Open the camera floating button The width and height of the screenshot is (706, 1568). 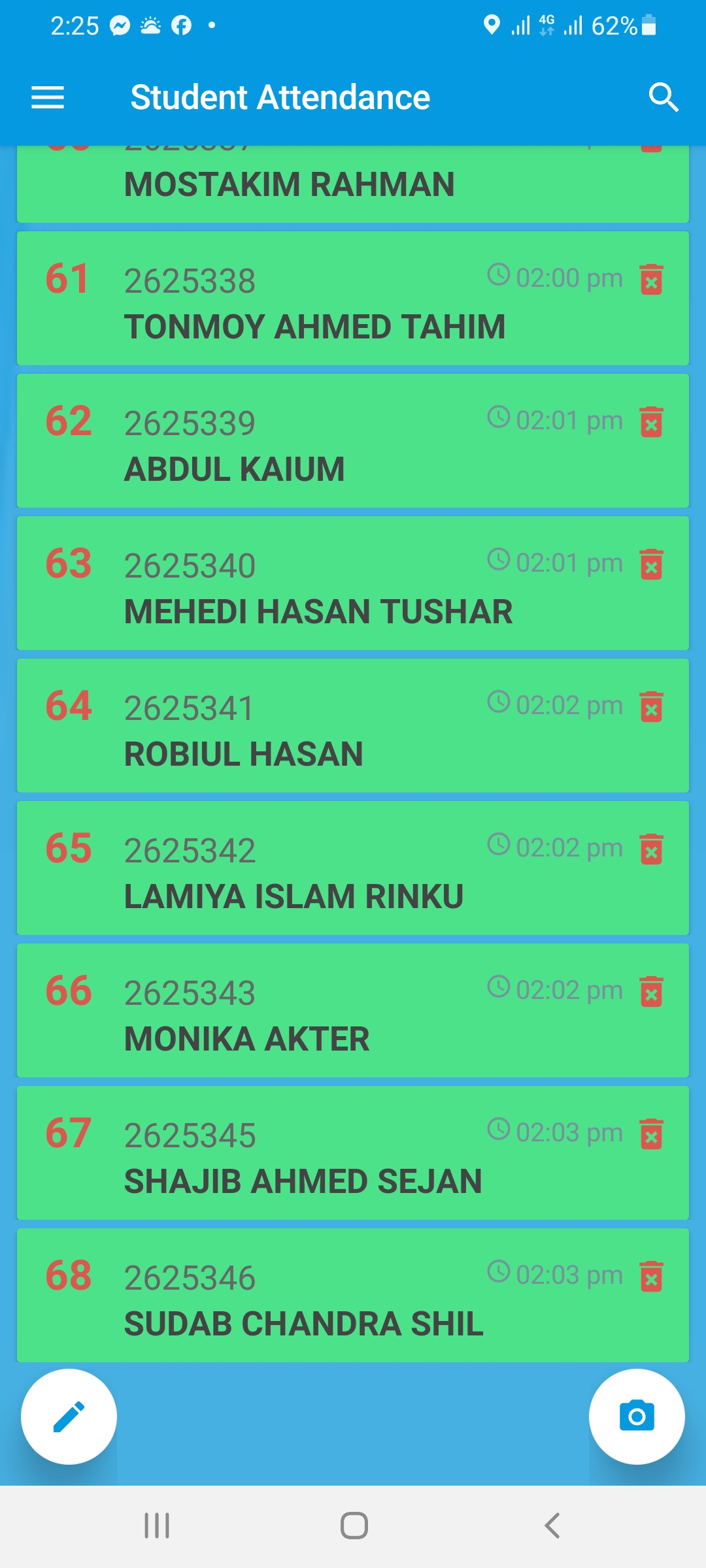pyautogui.click(x=637, y=1416)
